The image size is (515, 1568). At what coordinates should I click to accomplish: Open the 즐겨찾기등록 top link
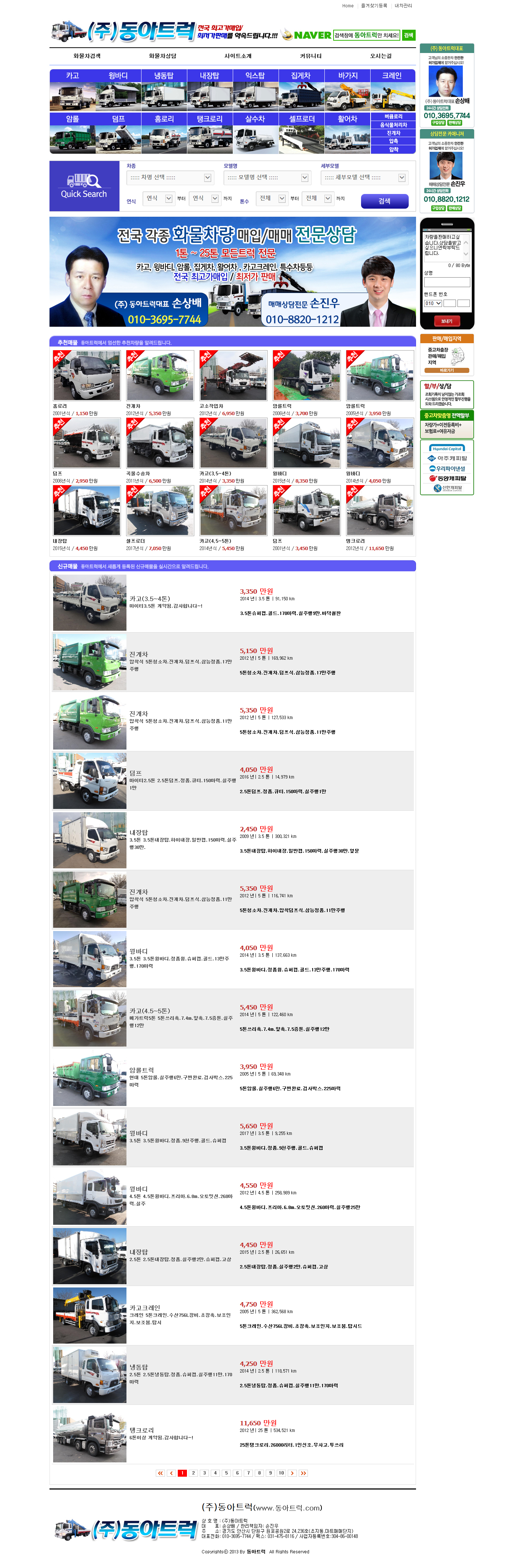click(374, 6)
